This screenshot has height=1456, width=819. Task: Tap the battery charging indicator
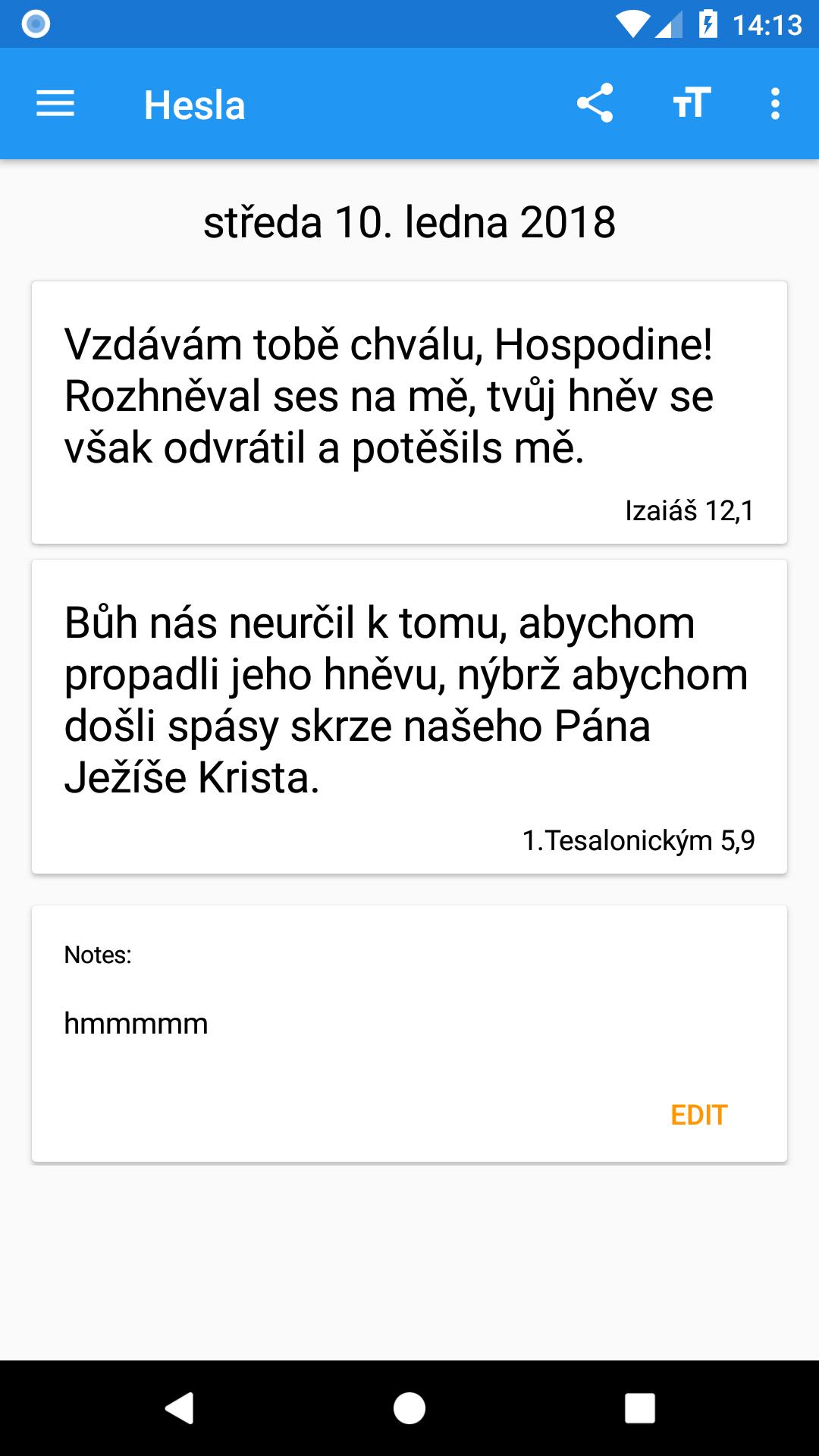(709, 22)
